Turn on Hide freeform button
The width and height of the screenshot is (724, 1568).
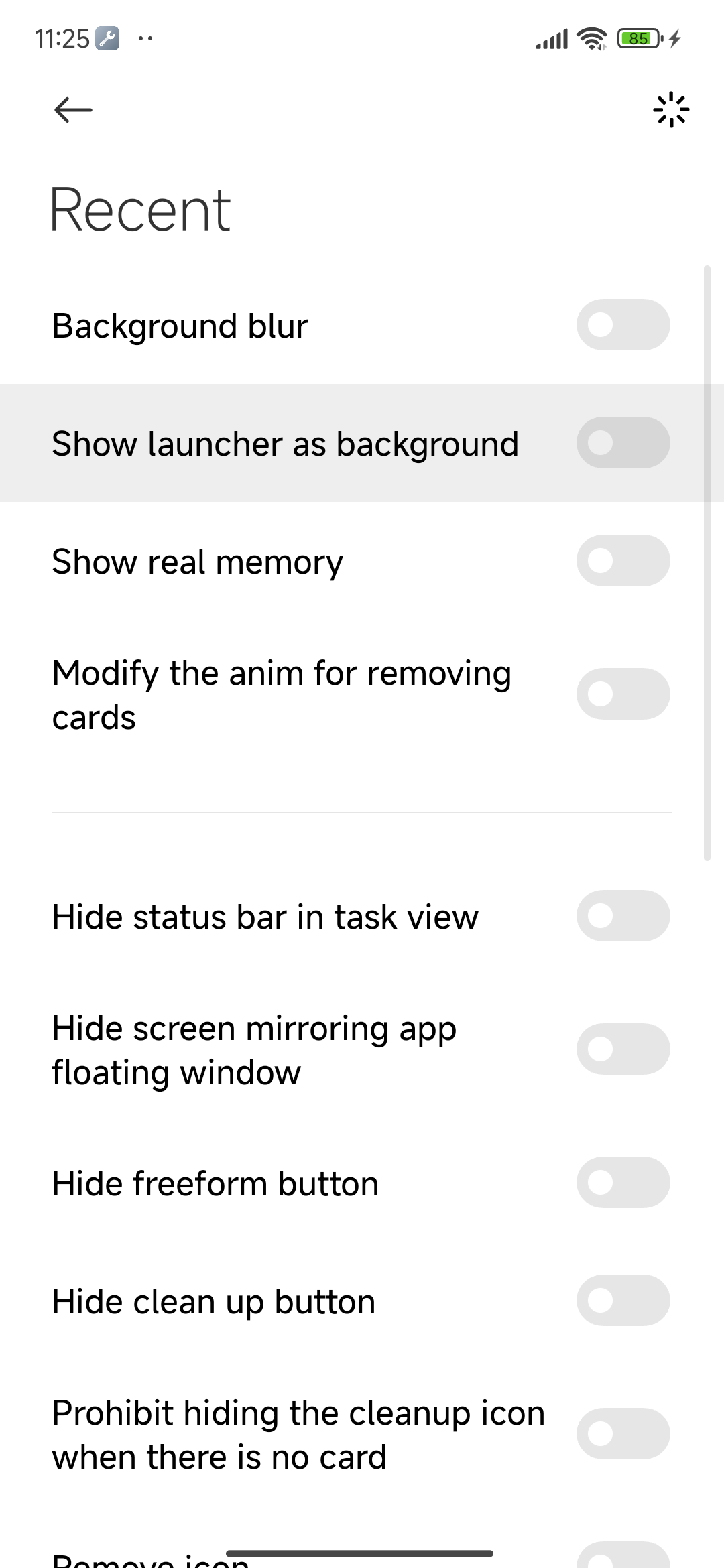623,1183
